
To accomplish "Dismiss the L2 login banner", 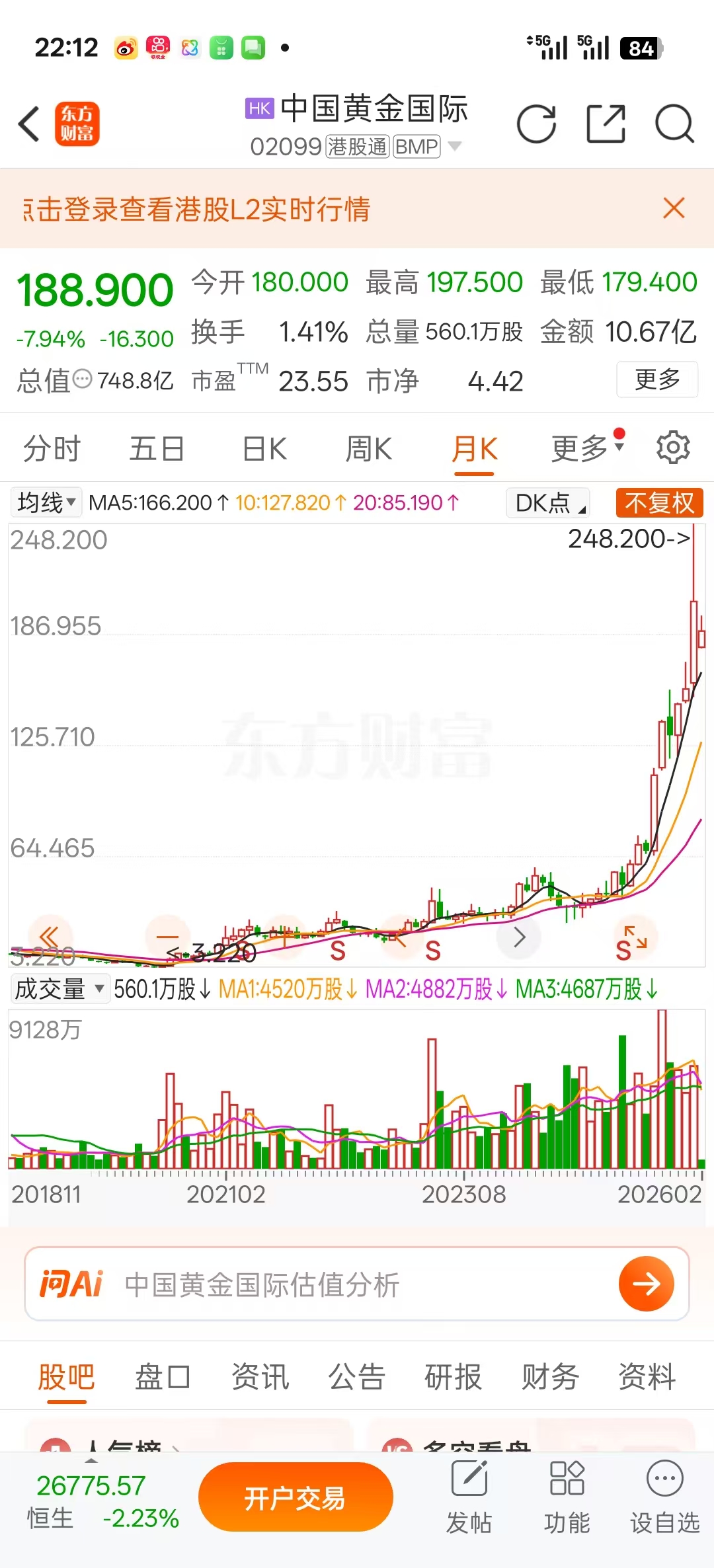I will (674, 208).
